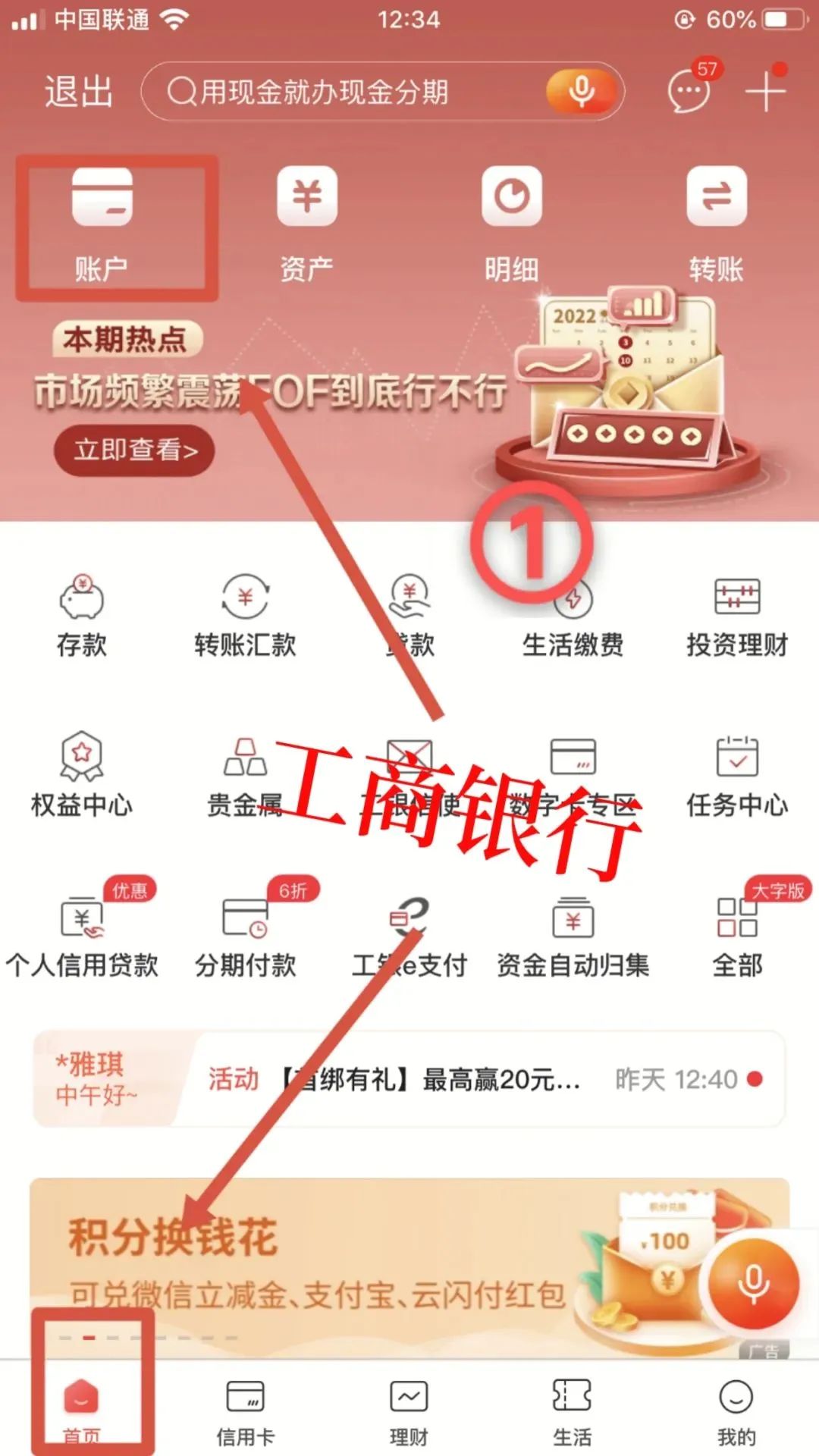Open 任务中心 task center

736,775
